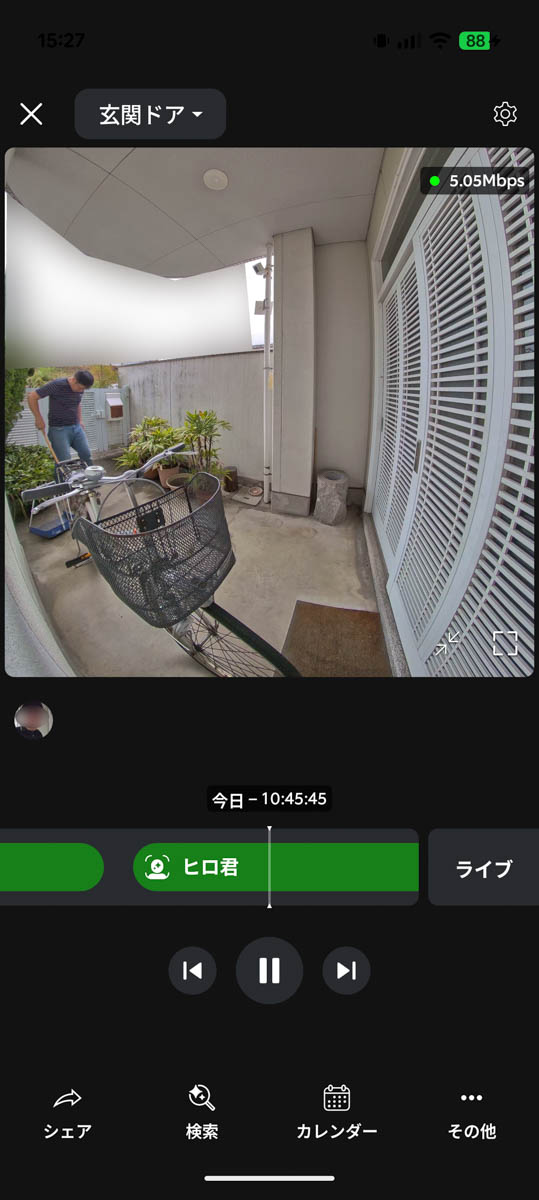Enter fullscreen video mode
The width and height of the screenshot is (539, 1200).
pos(505,643)
